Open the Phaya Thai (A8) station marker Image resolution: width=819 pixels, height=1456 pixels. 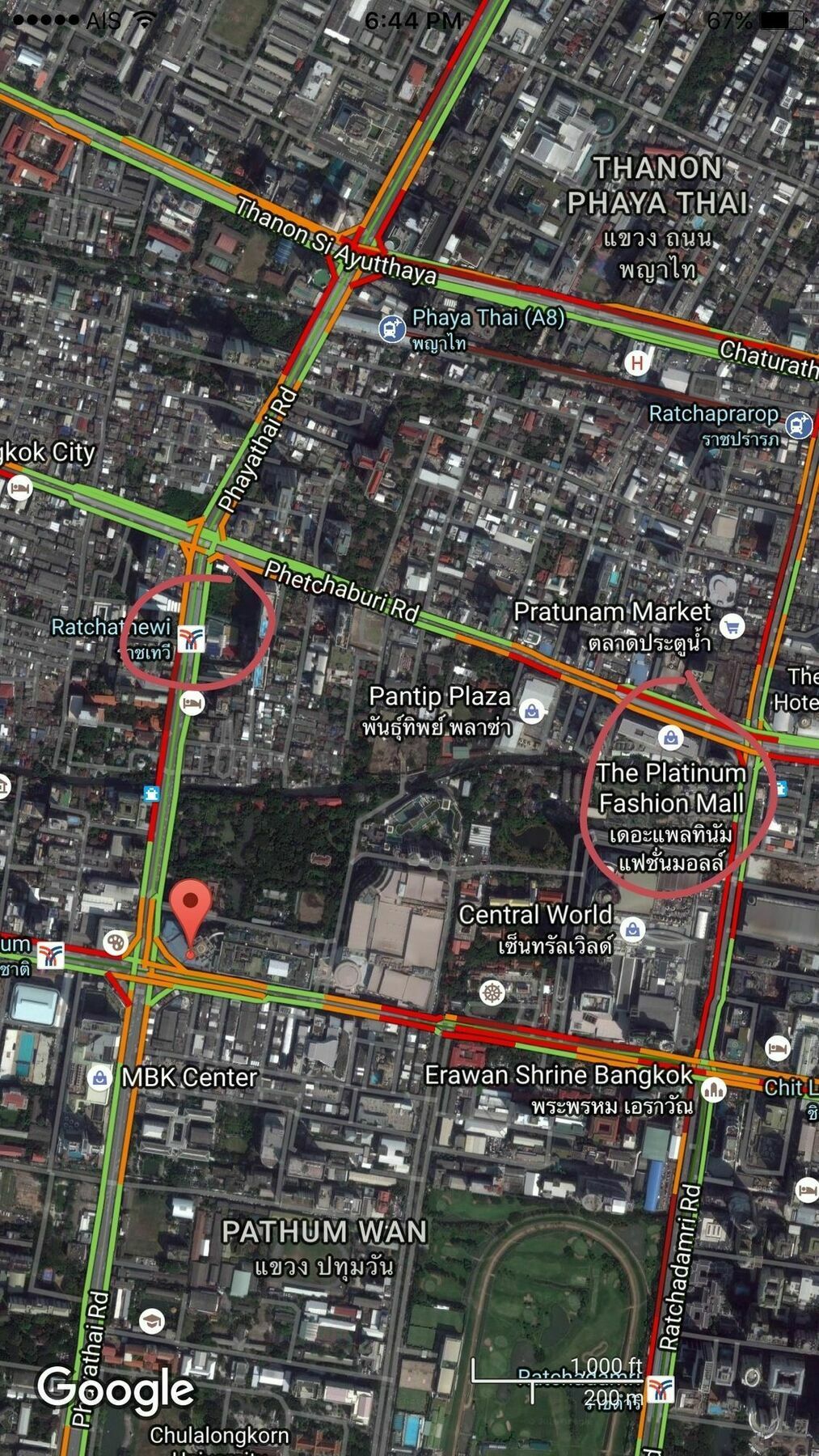pos(392,328)
